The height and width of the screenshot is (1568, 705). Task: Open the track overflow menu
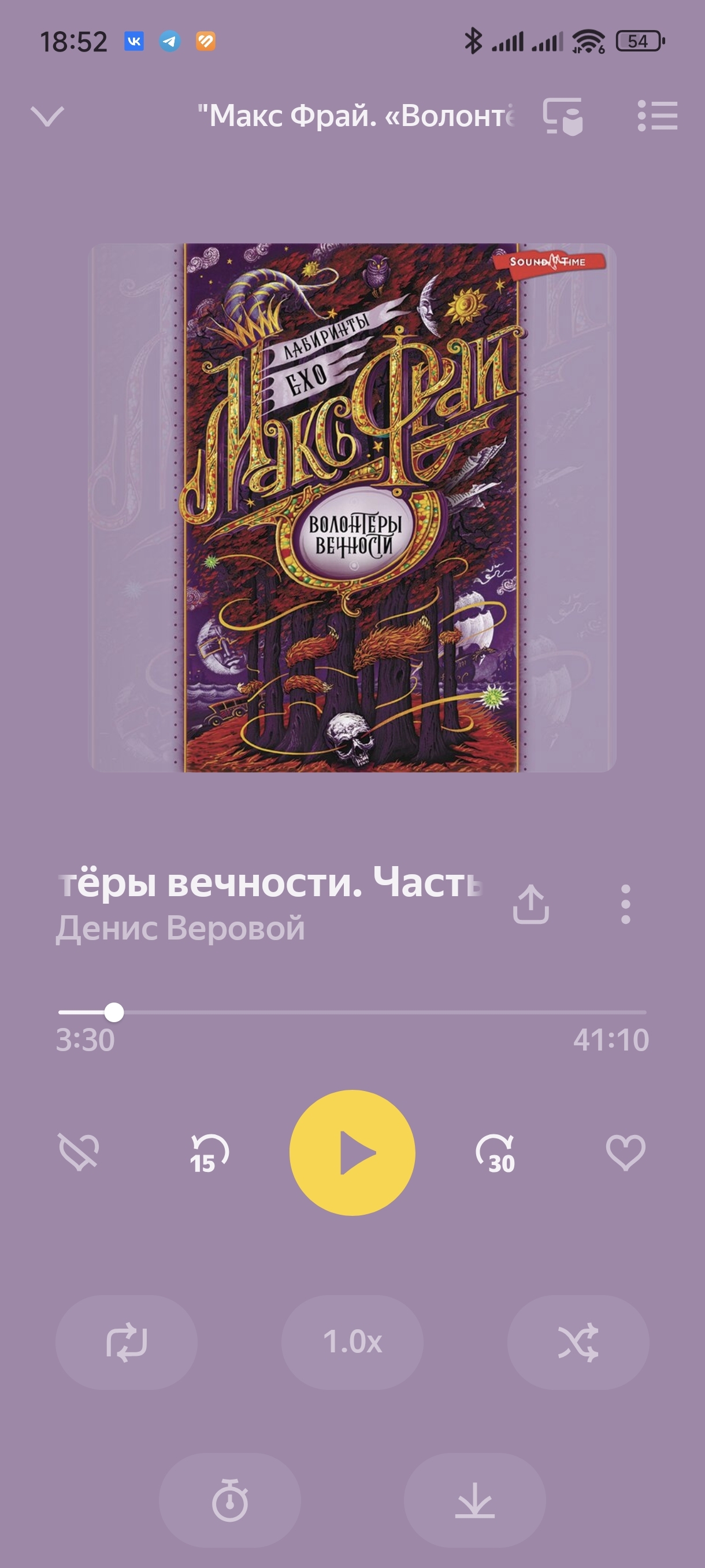pos(625,904)
